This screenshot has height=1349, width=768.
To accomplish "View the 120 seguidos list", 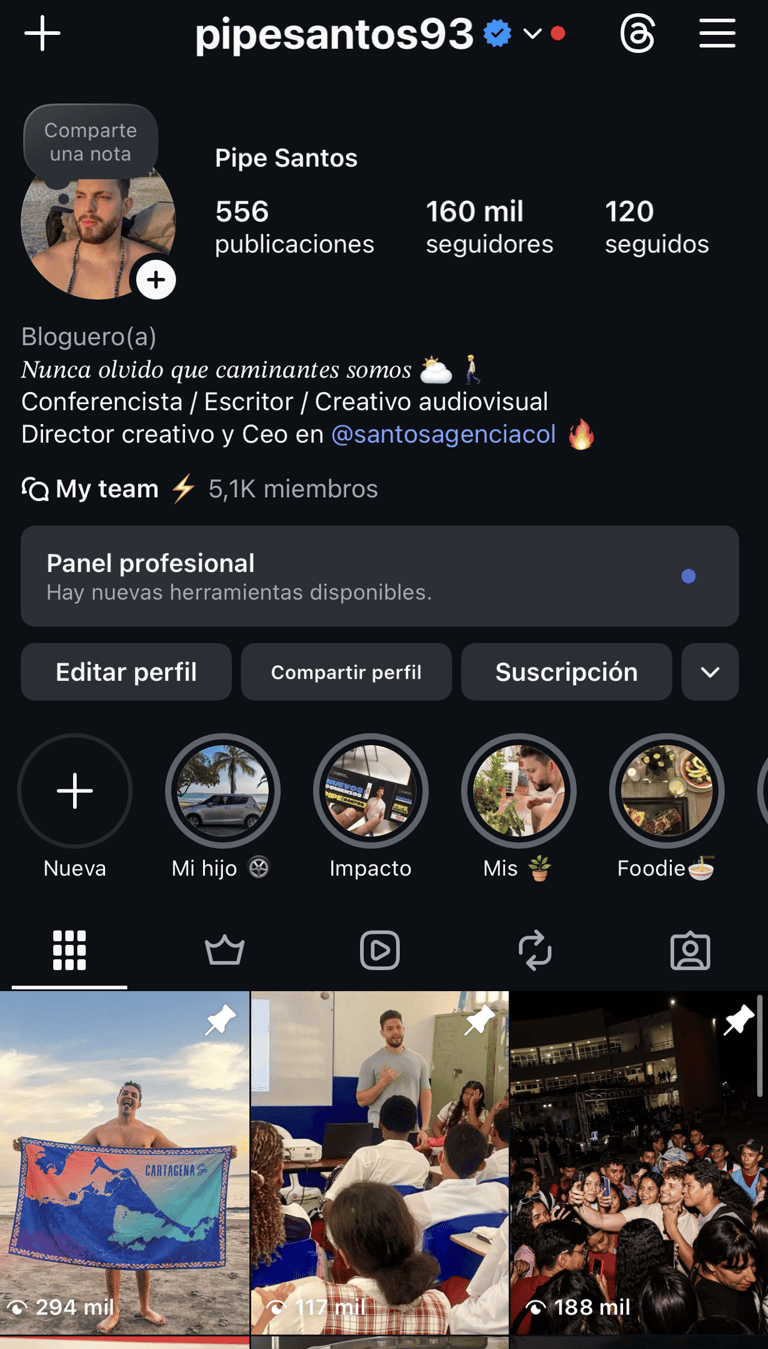I will [x=656, y=227].
